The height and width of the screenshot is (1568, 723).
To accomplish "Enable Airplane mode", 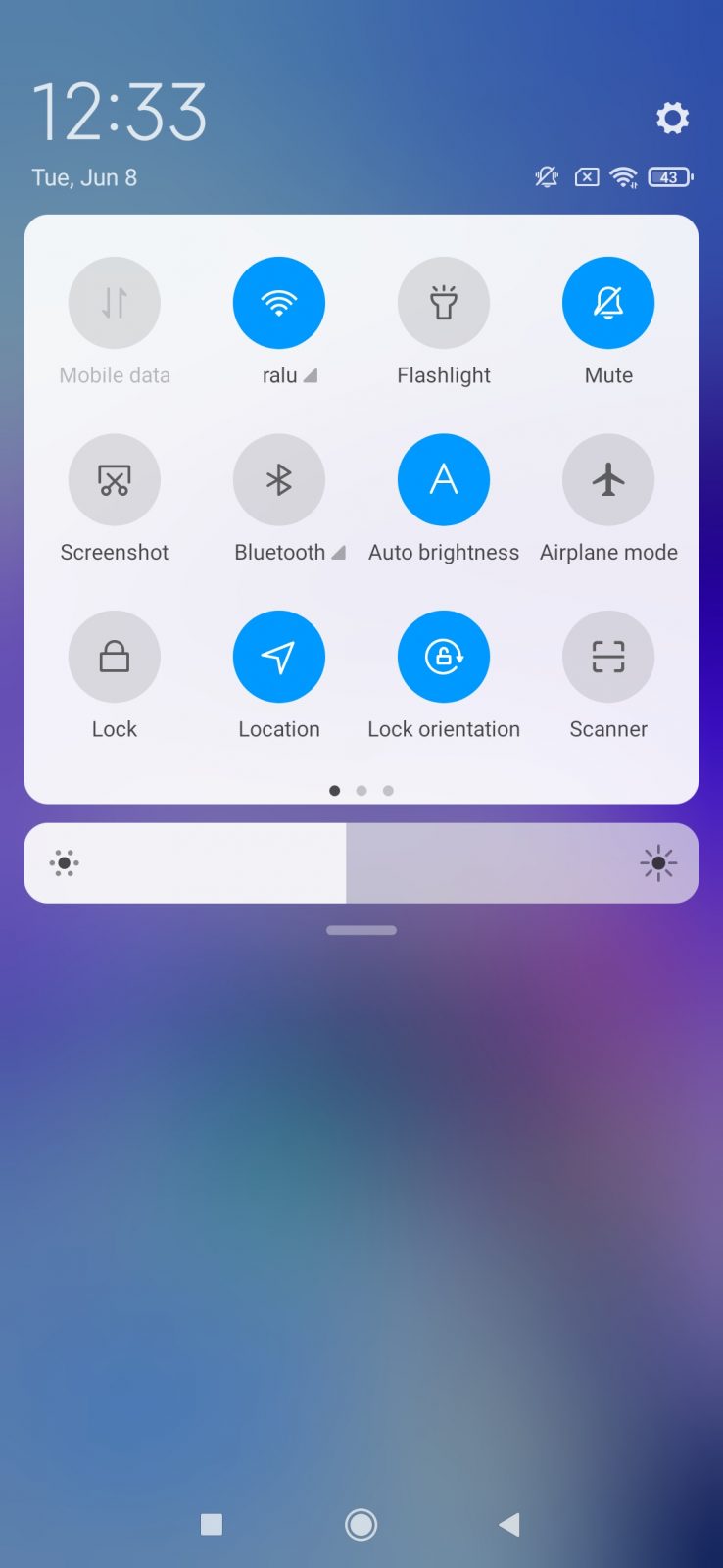I will [608, 480].
